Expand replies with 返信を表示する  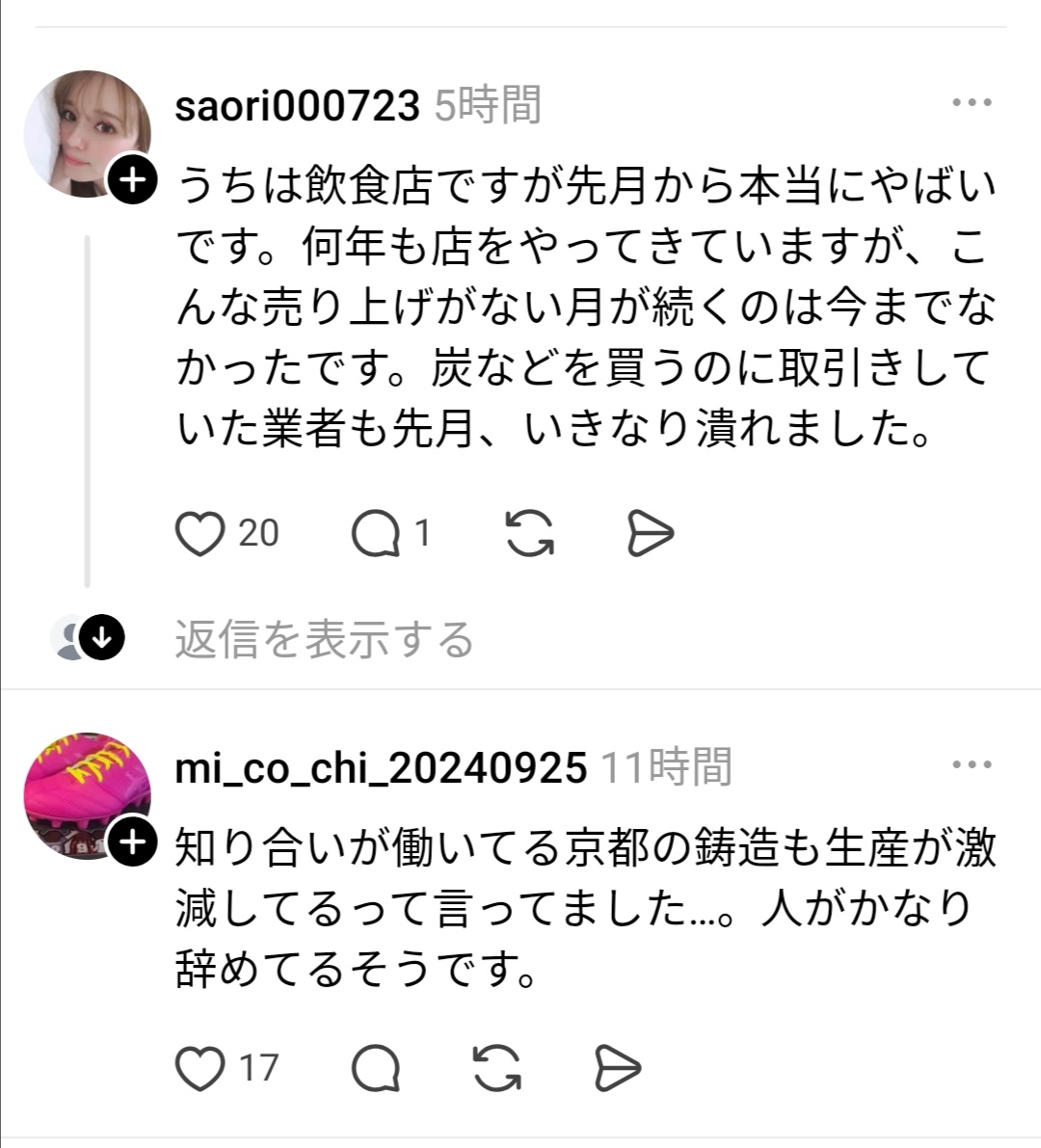(x=324, y=639)
